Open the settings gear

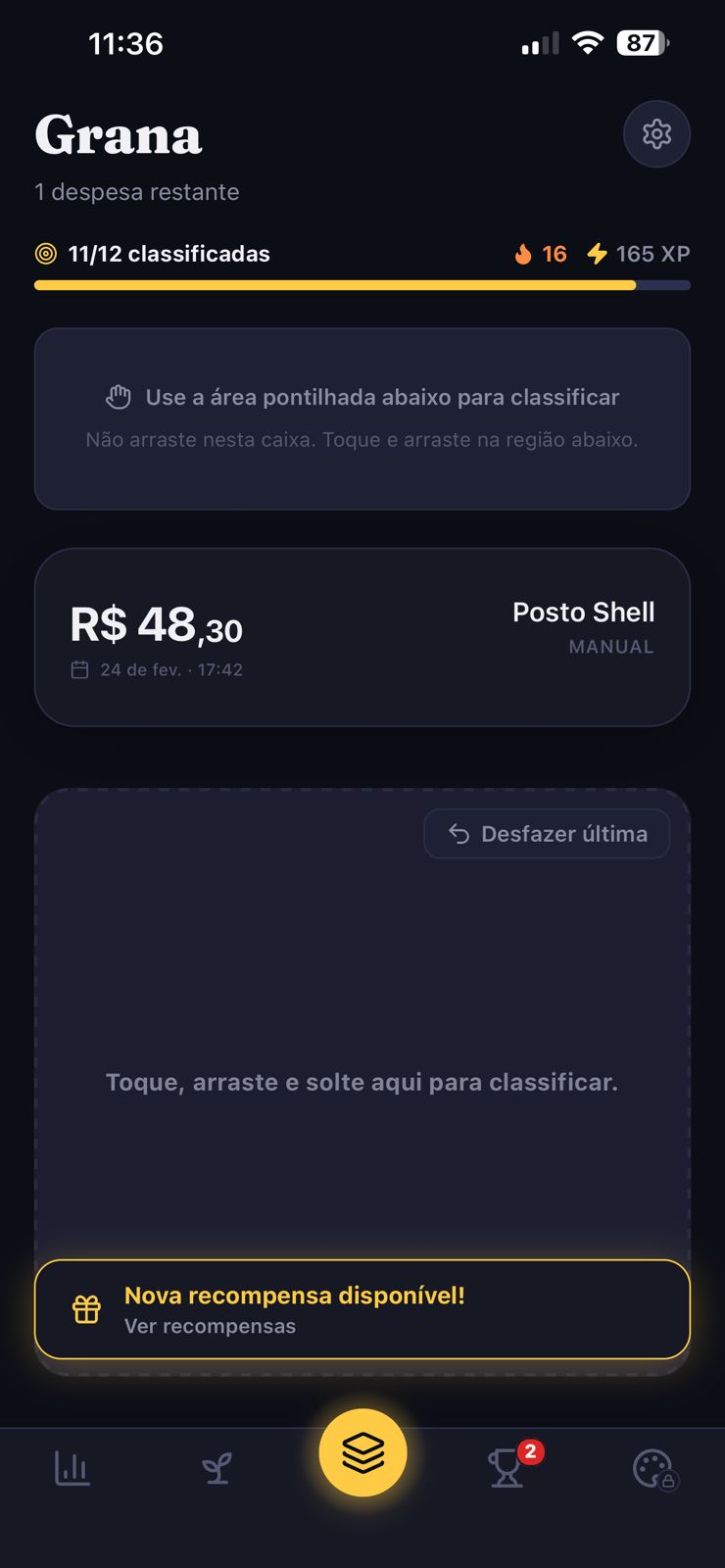(x=656, y=134)
